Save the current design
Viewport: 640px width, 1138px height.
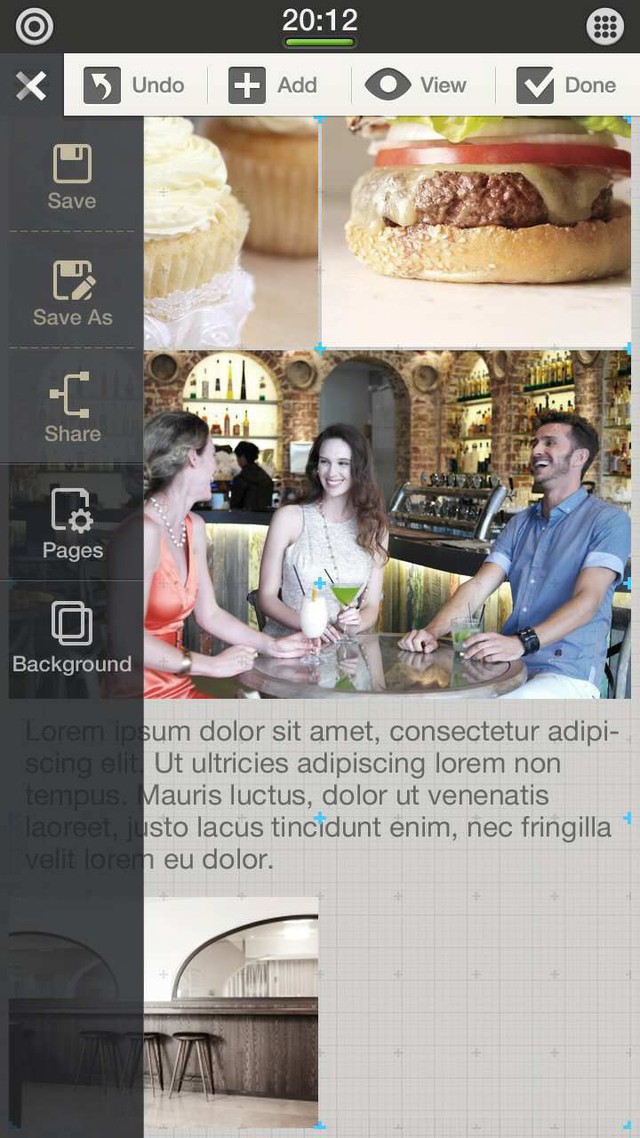pos(72,177)
